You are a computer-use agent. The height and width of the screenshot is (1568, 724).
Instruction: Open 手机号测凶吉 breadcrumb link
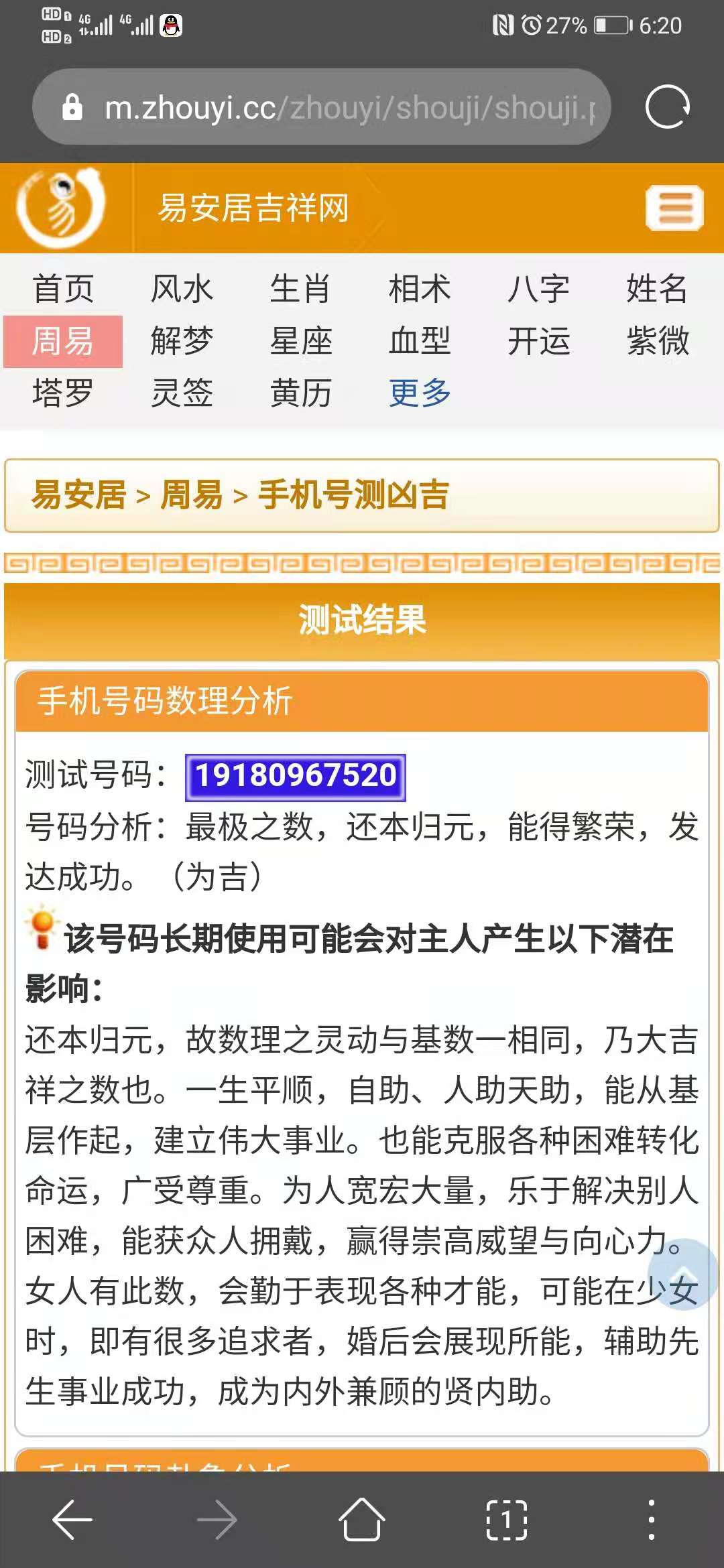pos(353,495)
